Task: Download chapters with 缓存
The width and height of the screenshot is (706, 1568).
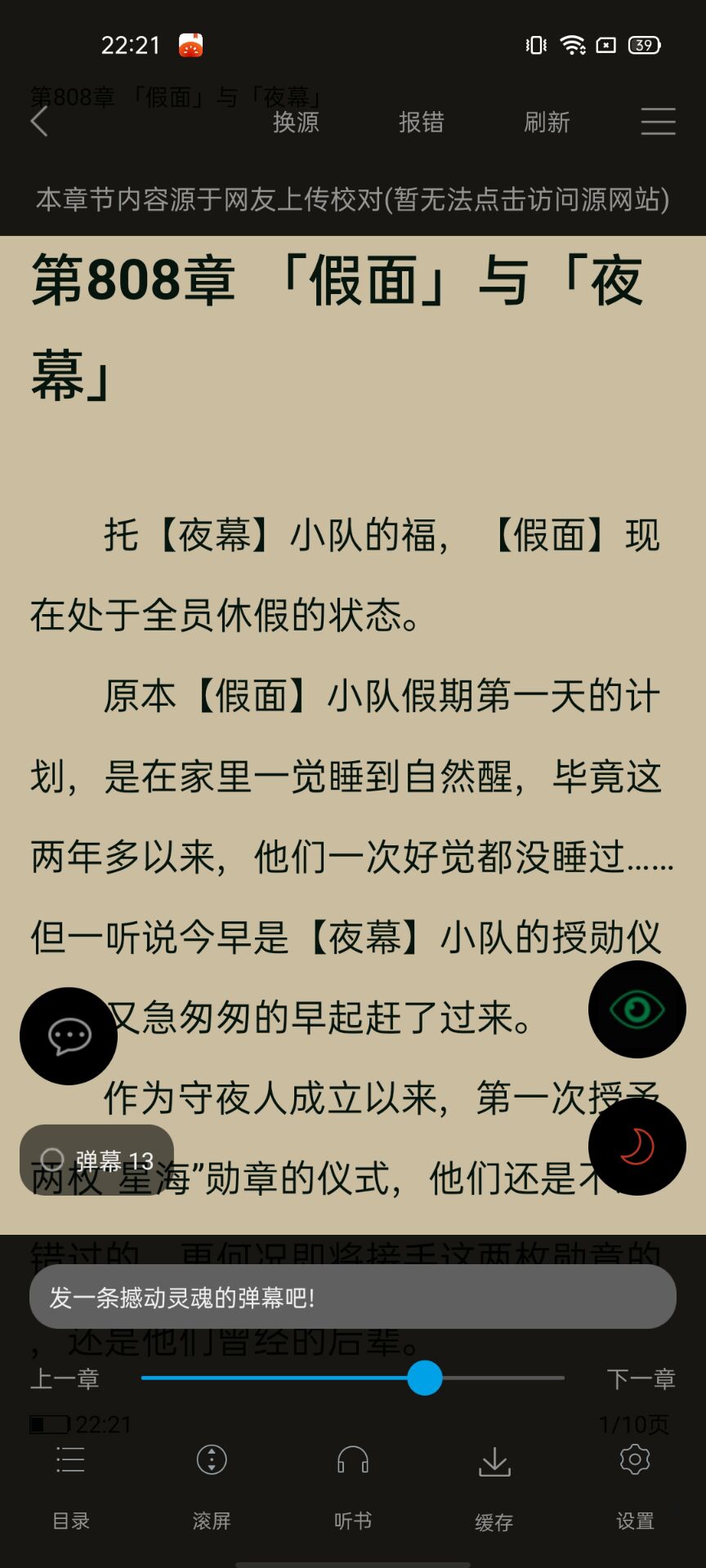Action: pyautogui.click(x=494, y=1485)
